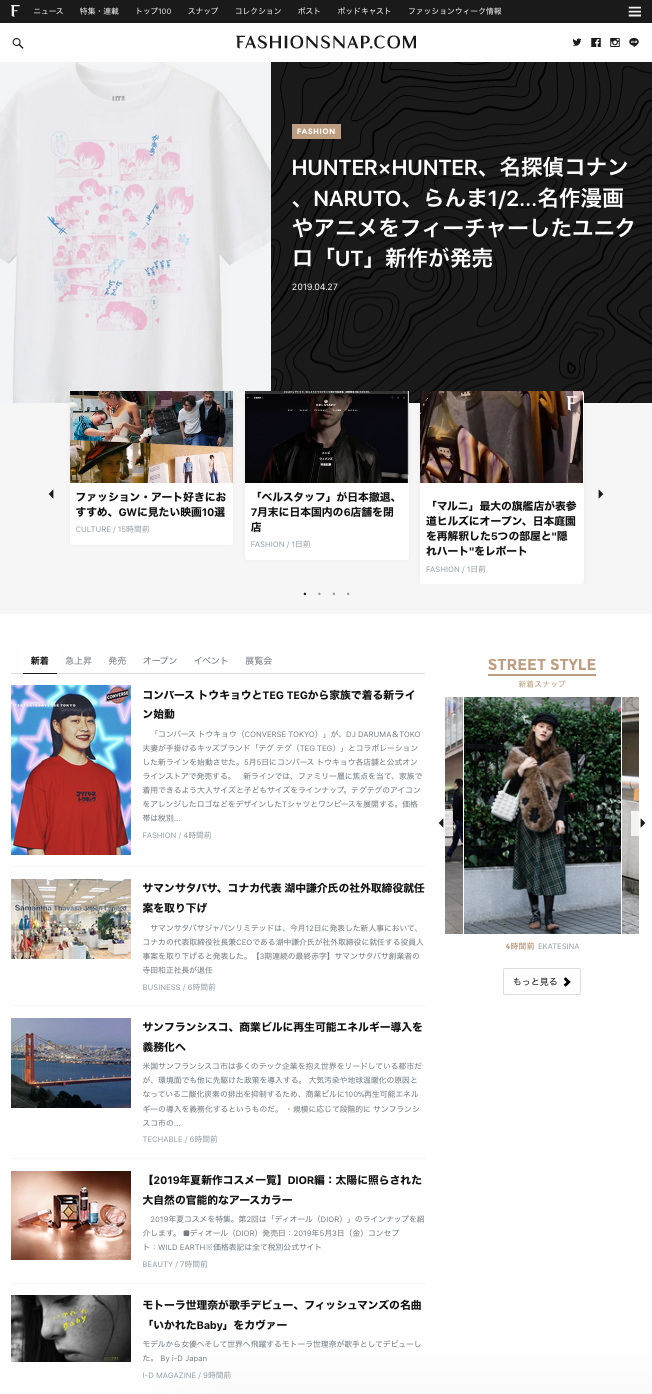652x1394 pixels.
Task: Open the search magnifier icon
Action: tap(18, 43)
